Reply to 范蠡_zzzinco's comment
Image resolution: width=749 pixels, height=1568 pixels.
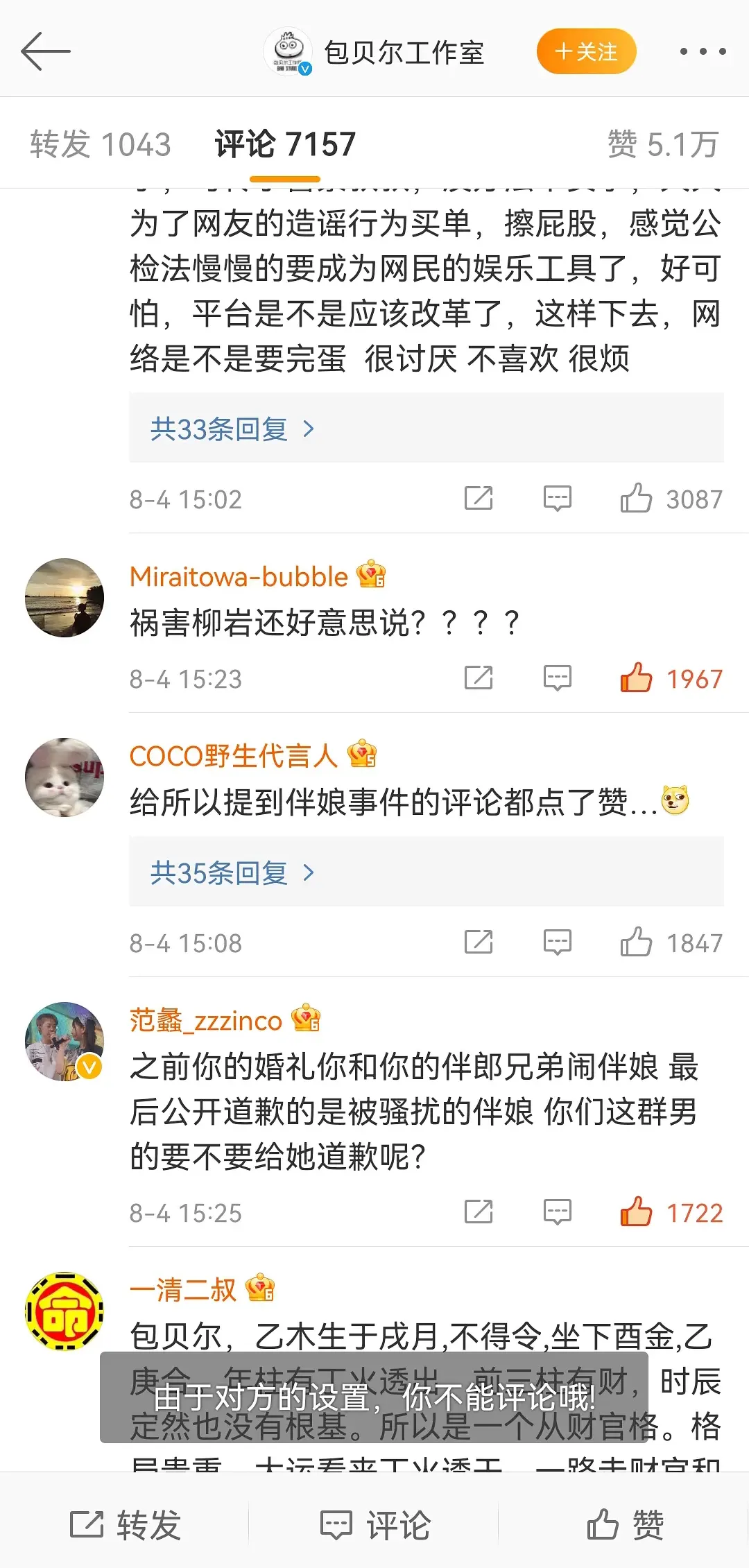557,1212
